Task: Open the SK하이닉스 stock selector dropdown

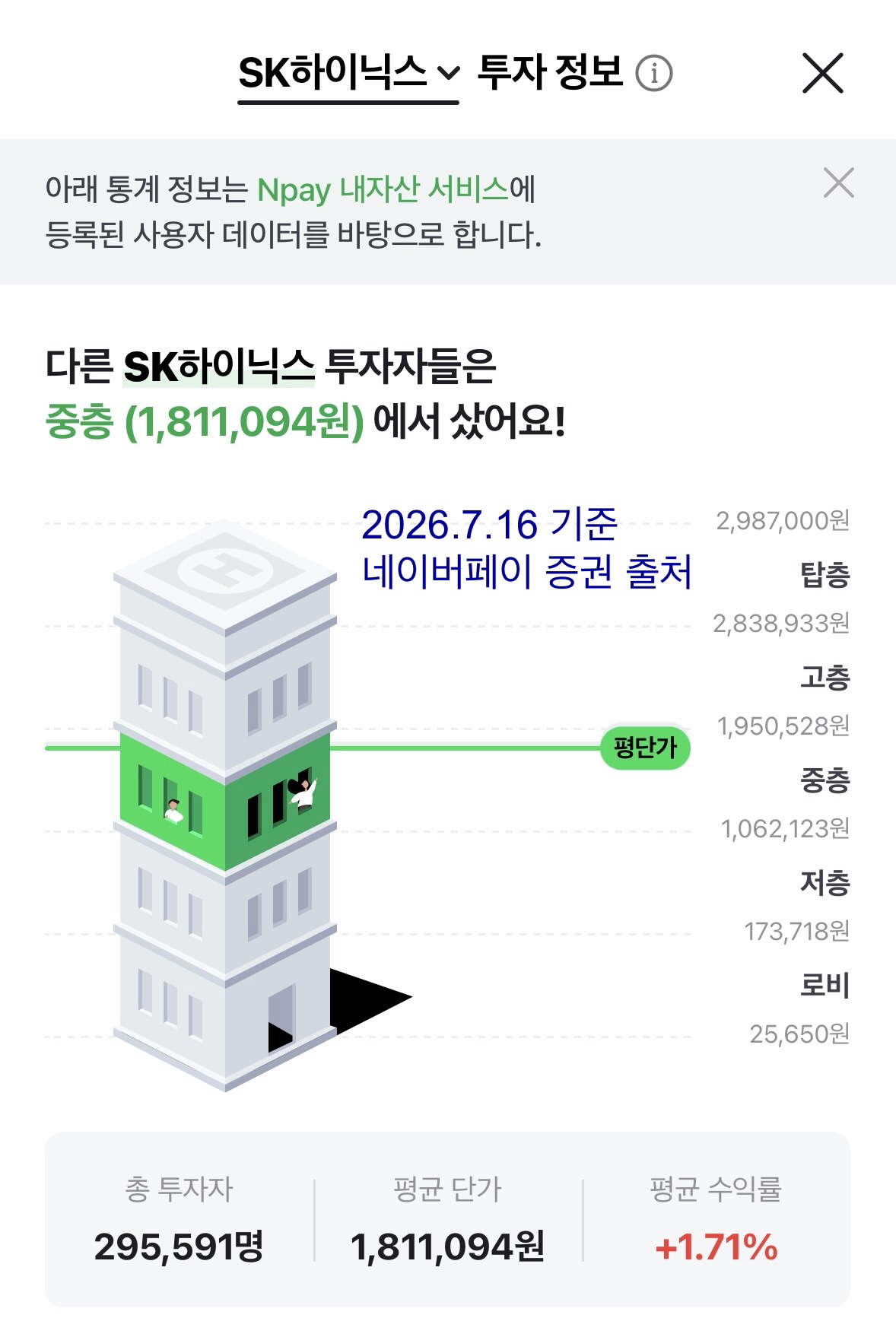Action: (x=349, y=75)
